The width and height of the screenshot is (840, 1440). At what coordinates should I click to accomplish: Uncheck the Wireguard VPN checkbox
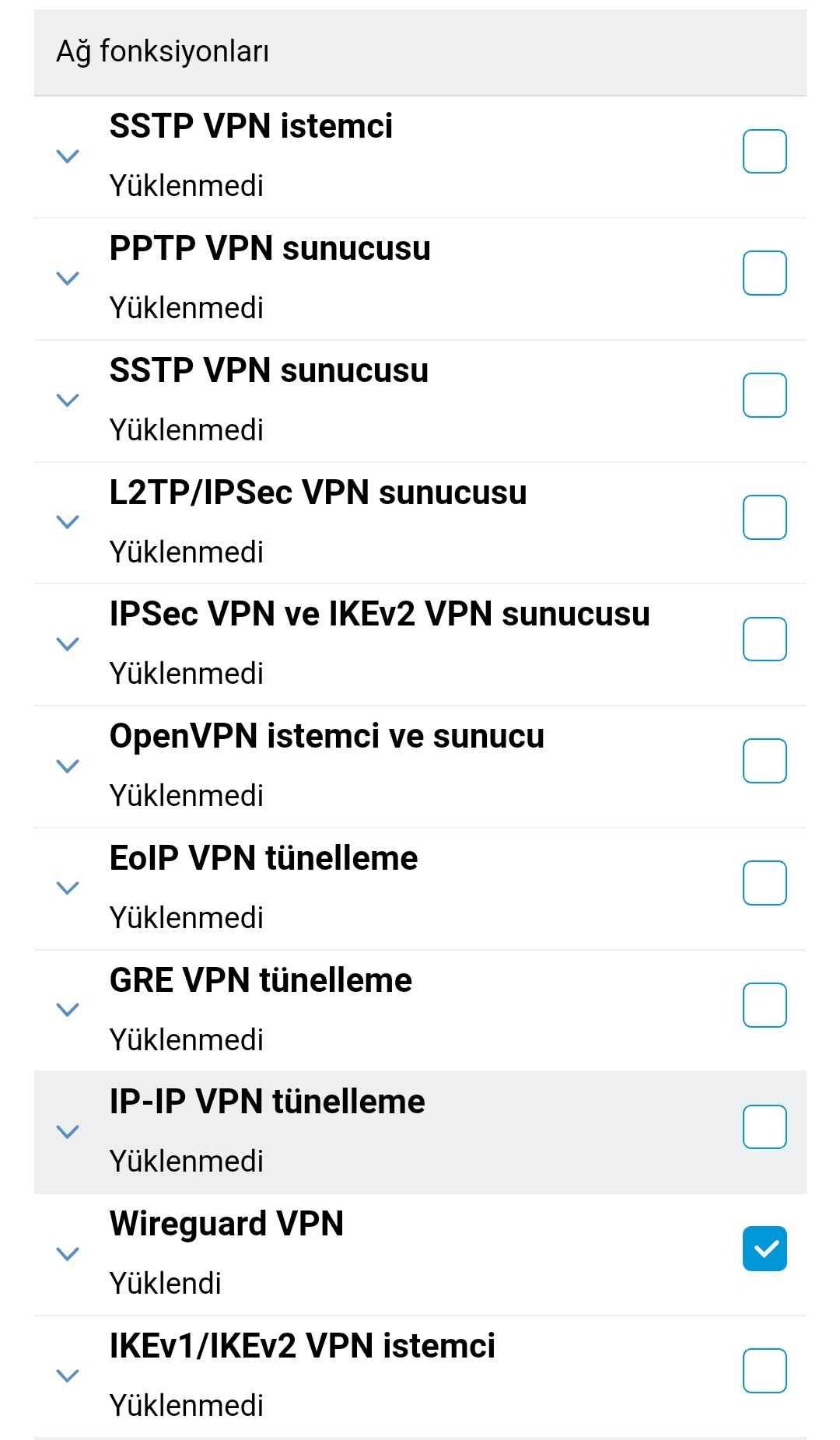click(x=765, y=1249)
